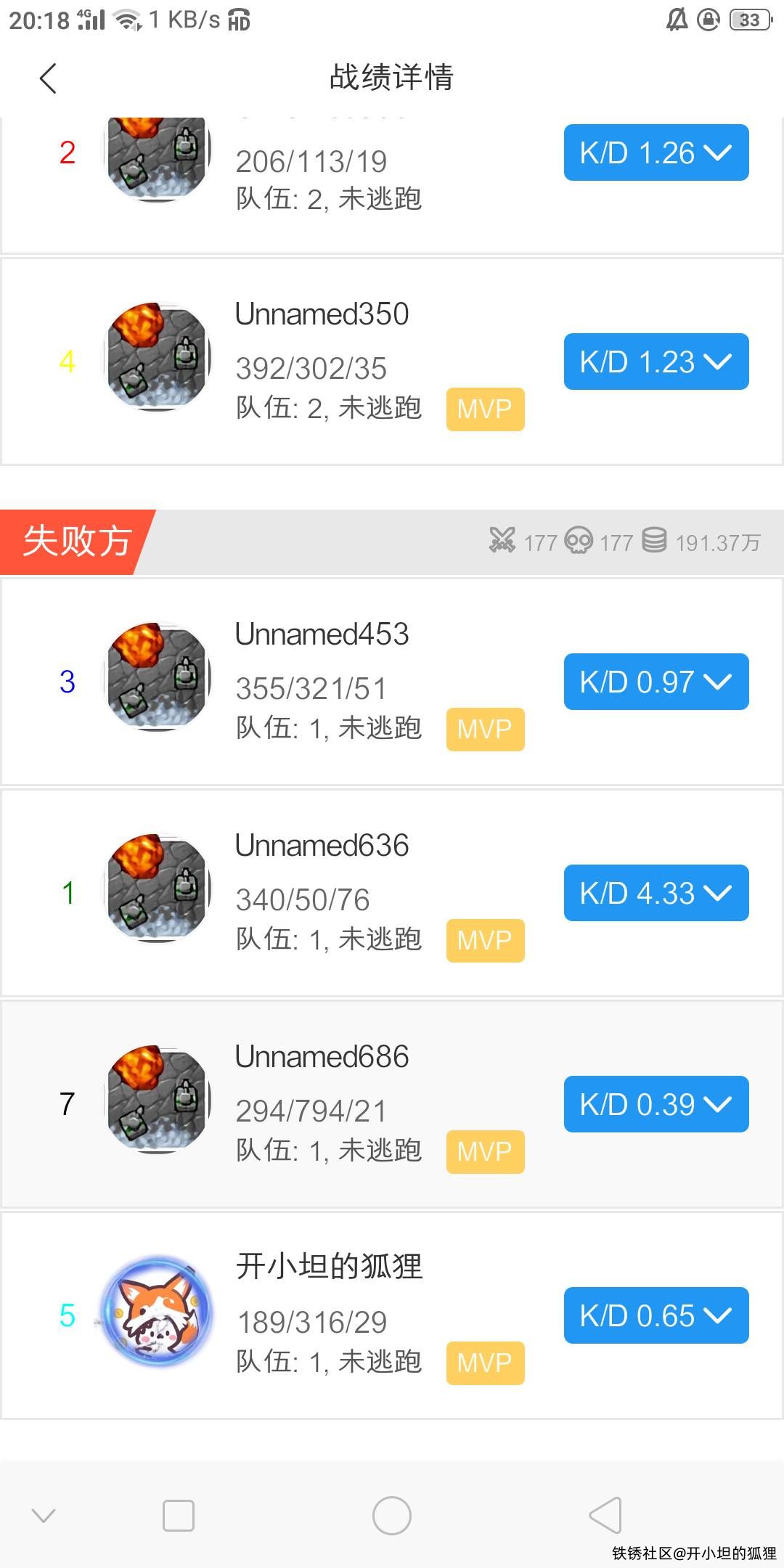
Task: Open player Unnamed686's row
Action: pos(322,1057)
